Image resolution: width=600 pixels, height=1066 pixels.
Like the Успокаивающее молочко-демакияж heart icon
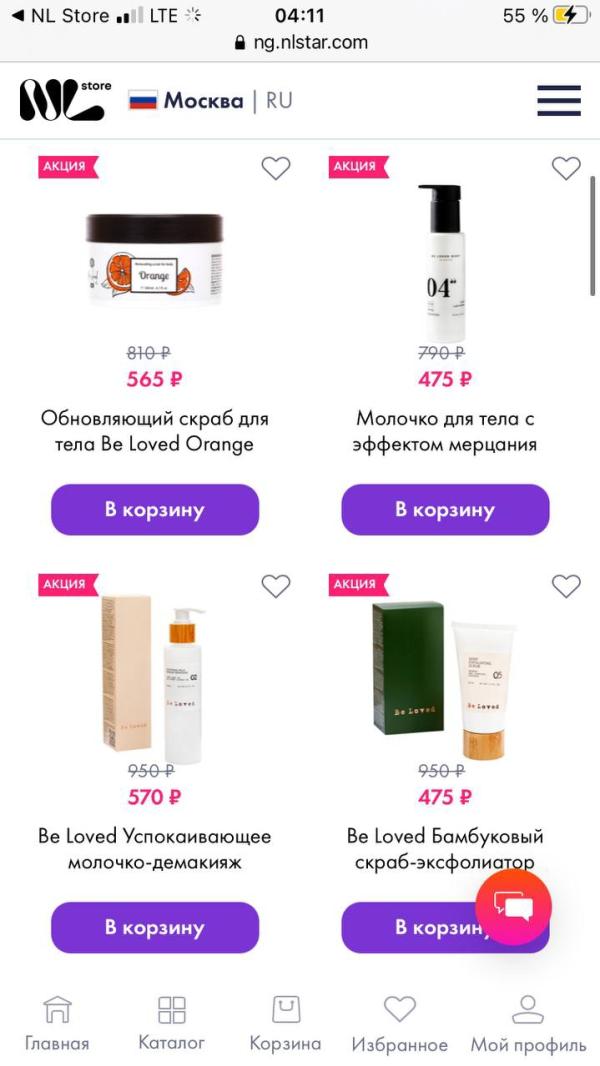click(276, 586)
